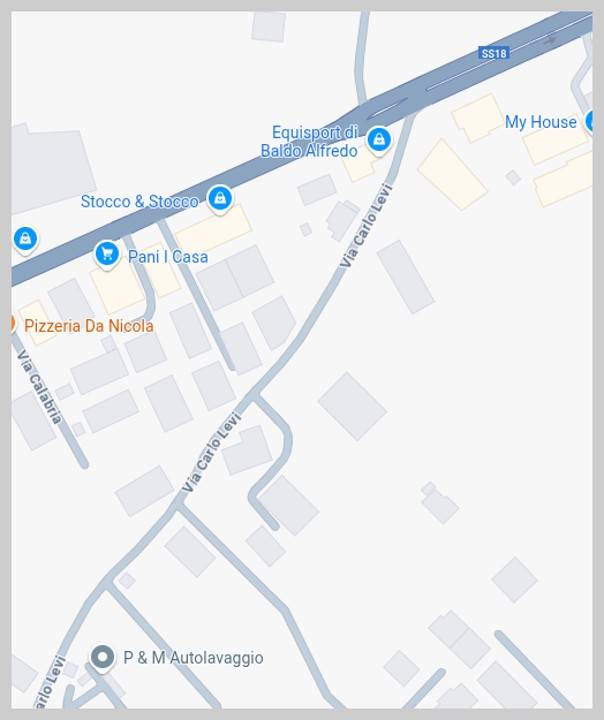Tap the Pani I Casa grocery marker
Screen dimensions: 604x720
point(107,254)
